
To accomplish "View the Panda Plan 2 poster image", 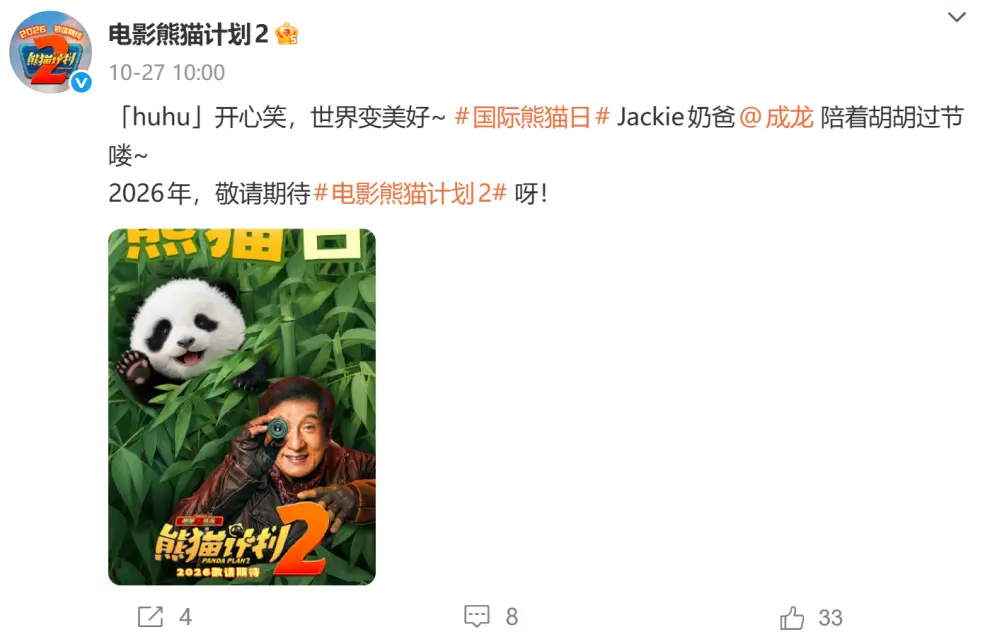I will [x=242, y=406].
